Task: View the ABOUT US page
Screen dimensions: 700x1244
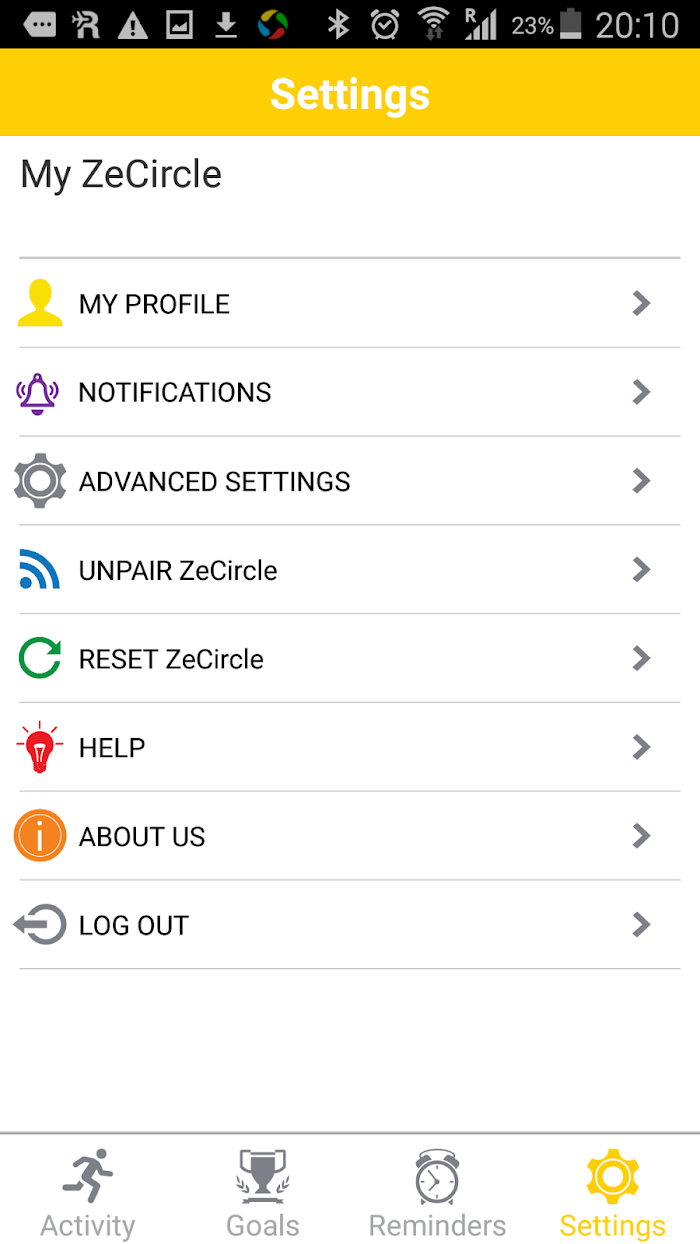Action: coord(350,836)
